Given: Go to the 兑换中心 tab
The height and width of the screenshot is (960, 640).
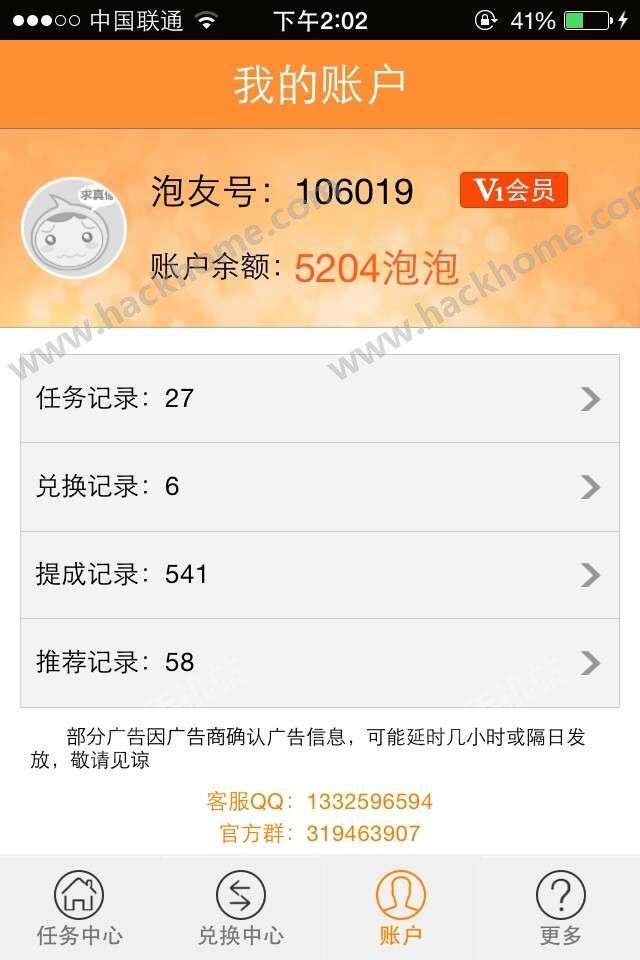Looking at the screenshot, I should click(x=240, y=909).
